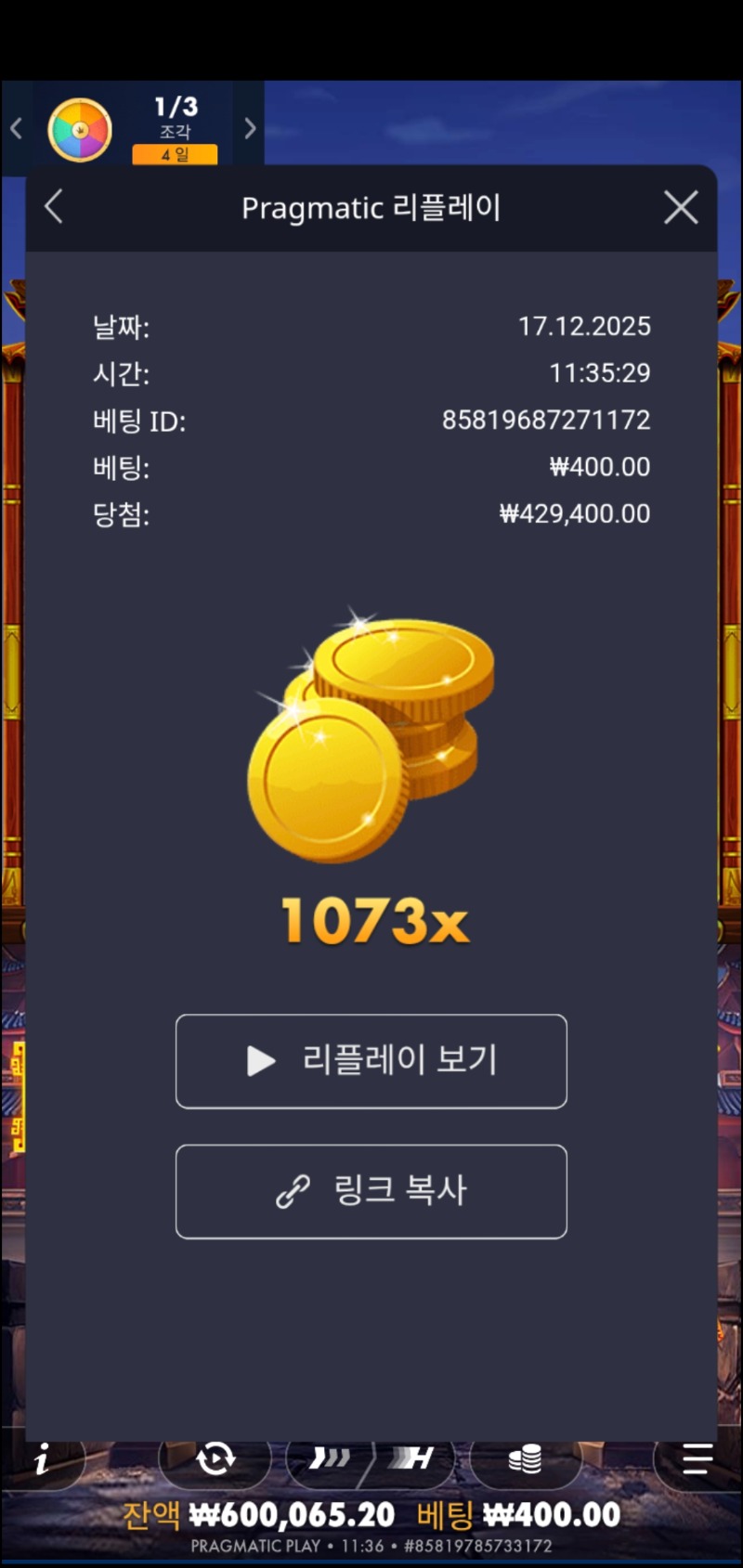The height and width of the screenshot is (1568, 743).
Task: Open the coin bet settings
Action: 525,1459
